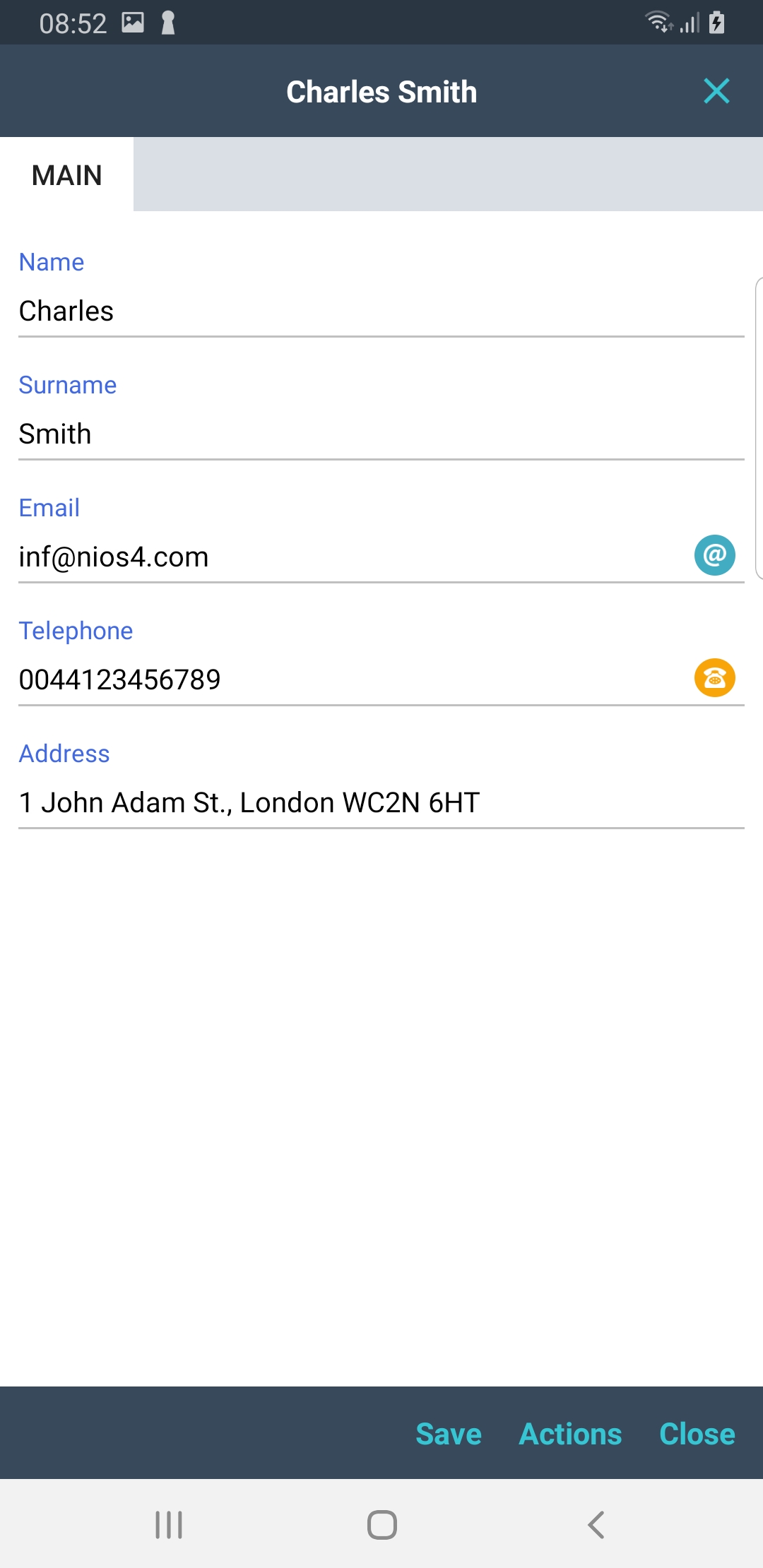Save the contact changes

449,1434
